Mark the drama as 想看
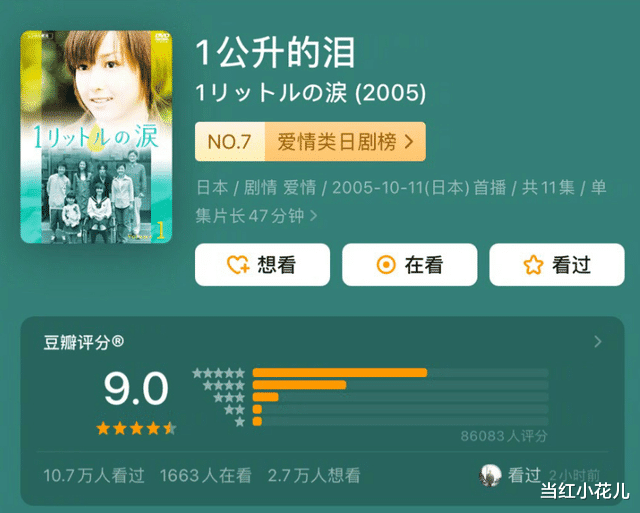 (x=262, y=265)
